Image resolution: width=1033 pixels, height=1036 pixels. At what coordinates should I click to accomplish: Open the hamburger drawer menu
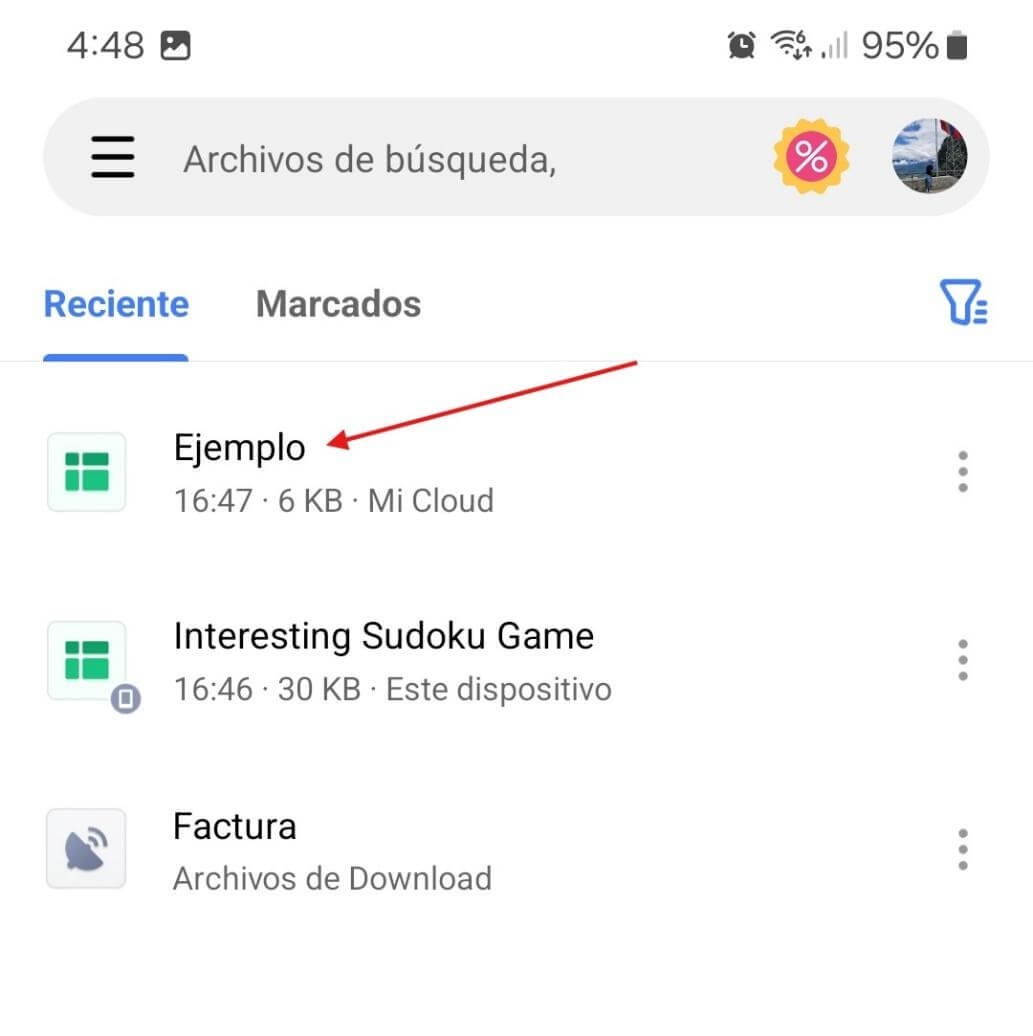pyautogui.click(x=112, y=158)
